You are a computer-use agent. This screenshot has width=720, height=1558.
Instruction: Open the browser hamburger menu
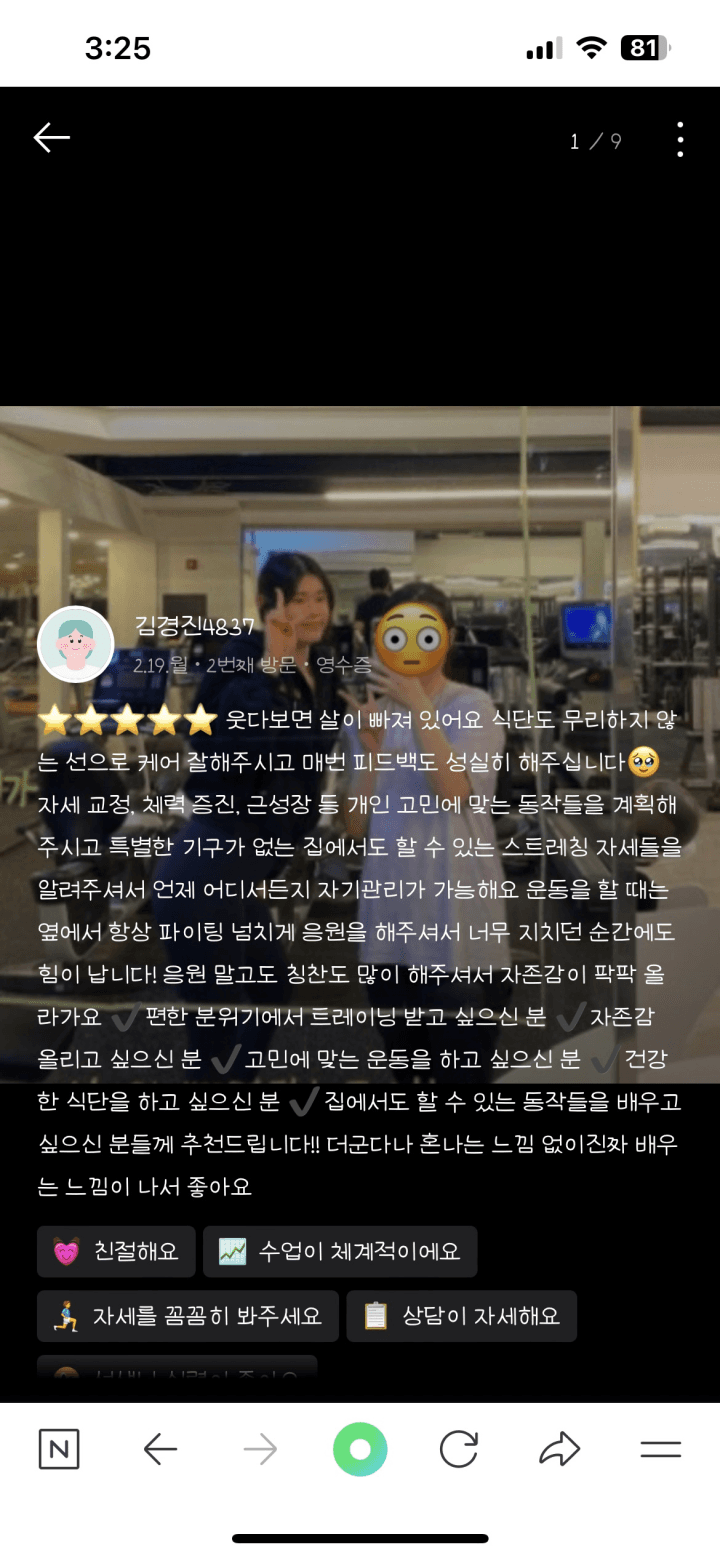click(x=660, y=1449)
